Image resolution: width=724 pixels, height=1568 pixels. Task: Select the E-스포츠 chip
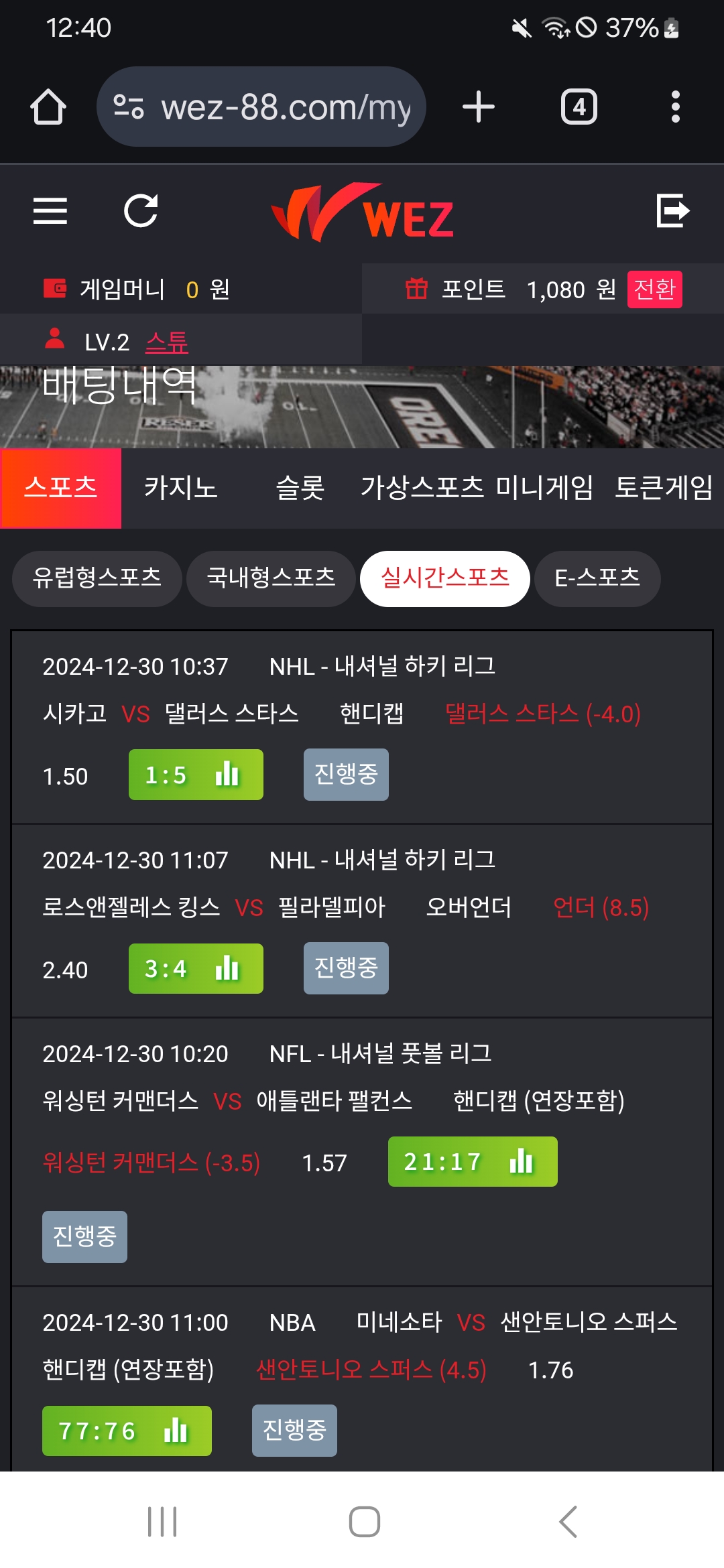pyautogui.click(x=597, y=578)
